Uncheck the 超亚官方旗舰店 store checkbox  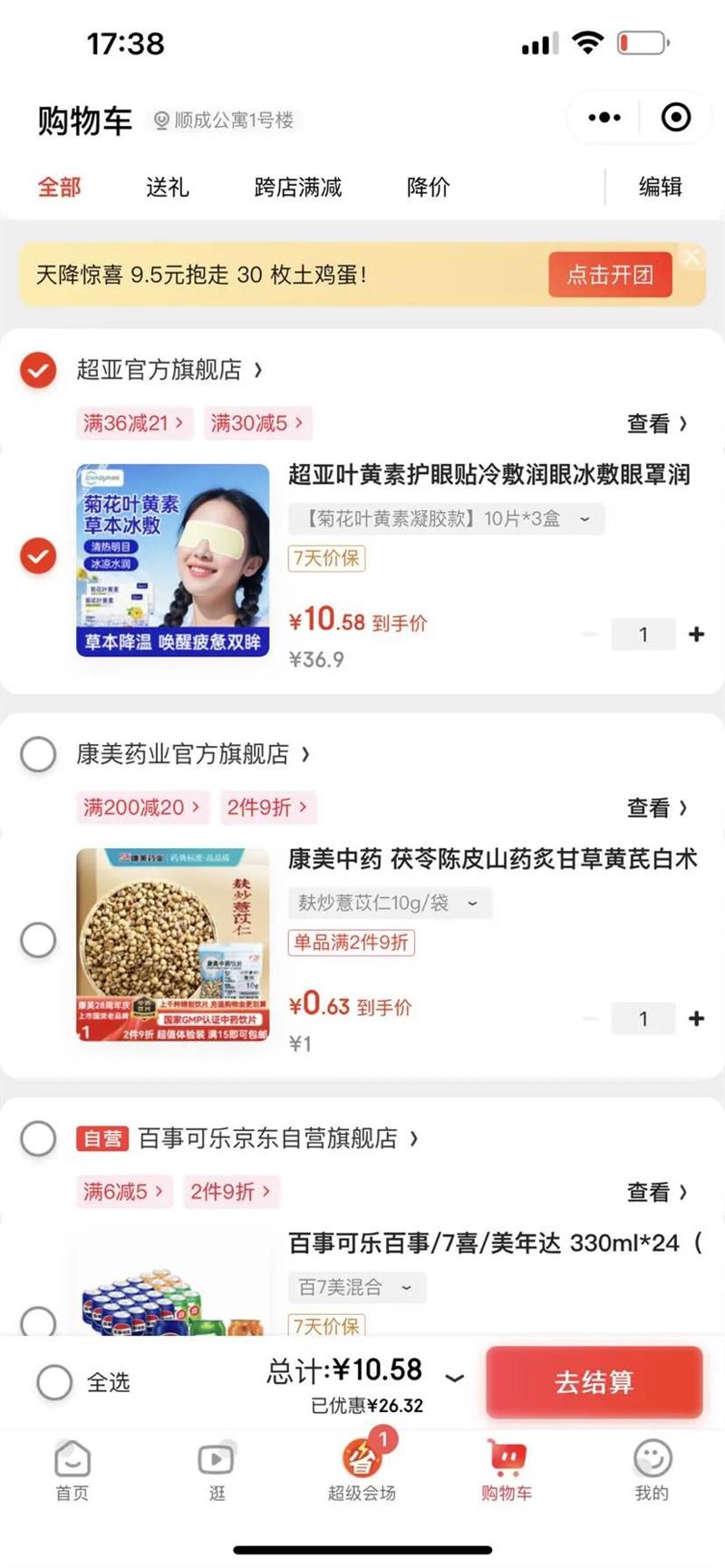coord(38,371)
